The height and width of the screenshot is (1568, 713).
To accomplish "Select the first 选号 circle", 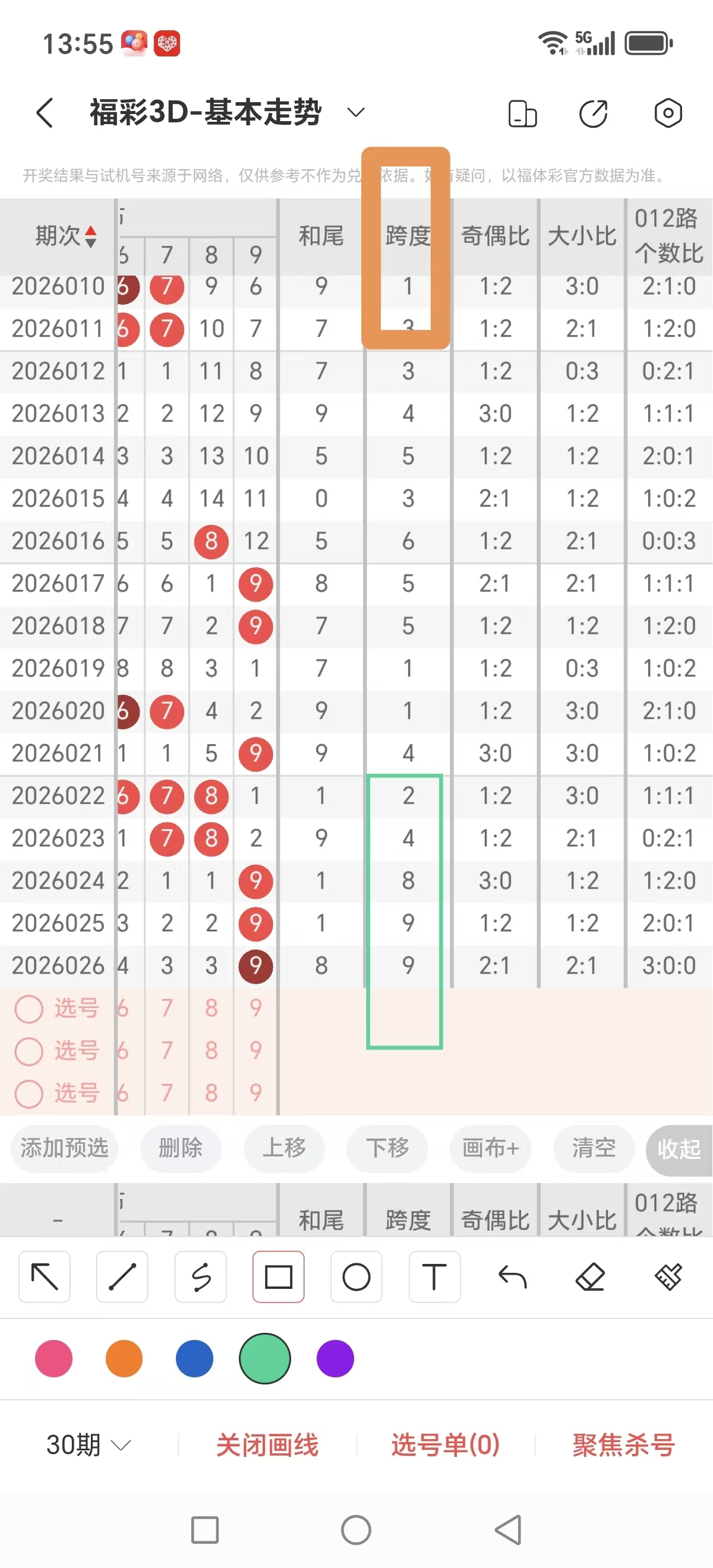I will 29,1008.
